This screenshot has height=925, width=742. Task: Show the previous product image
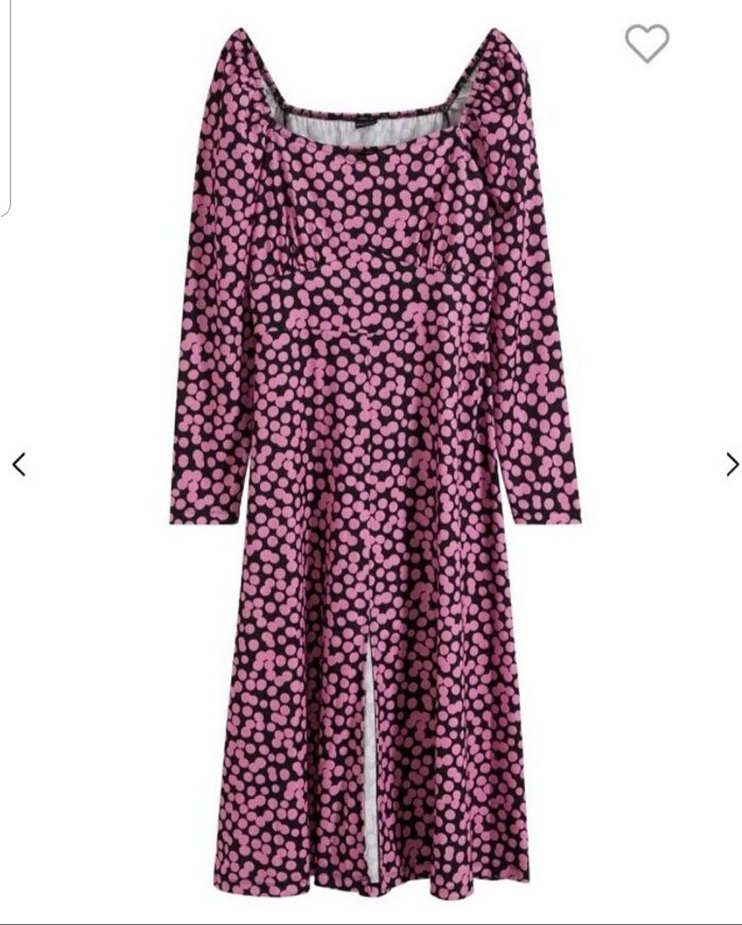click(18, 464)
